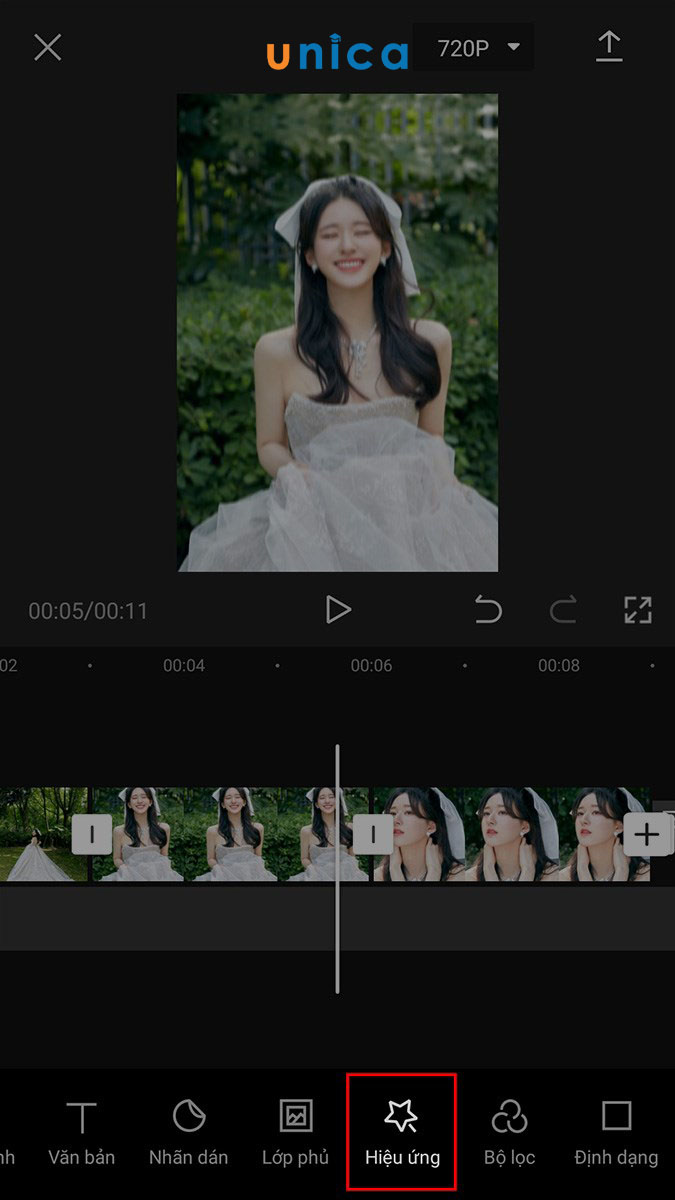Open the Hiệu ứng effects tool
Image resolution: width=675 pixels, height=1200 pixels.
point(401,1133)
